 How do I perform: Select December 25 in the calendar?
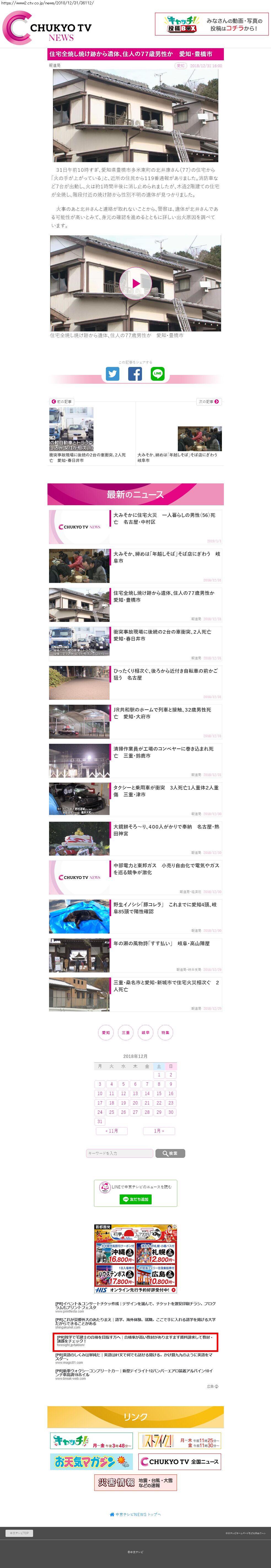[111, 1112]
